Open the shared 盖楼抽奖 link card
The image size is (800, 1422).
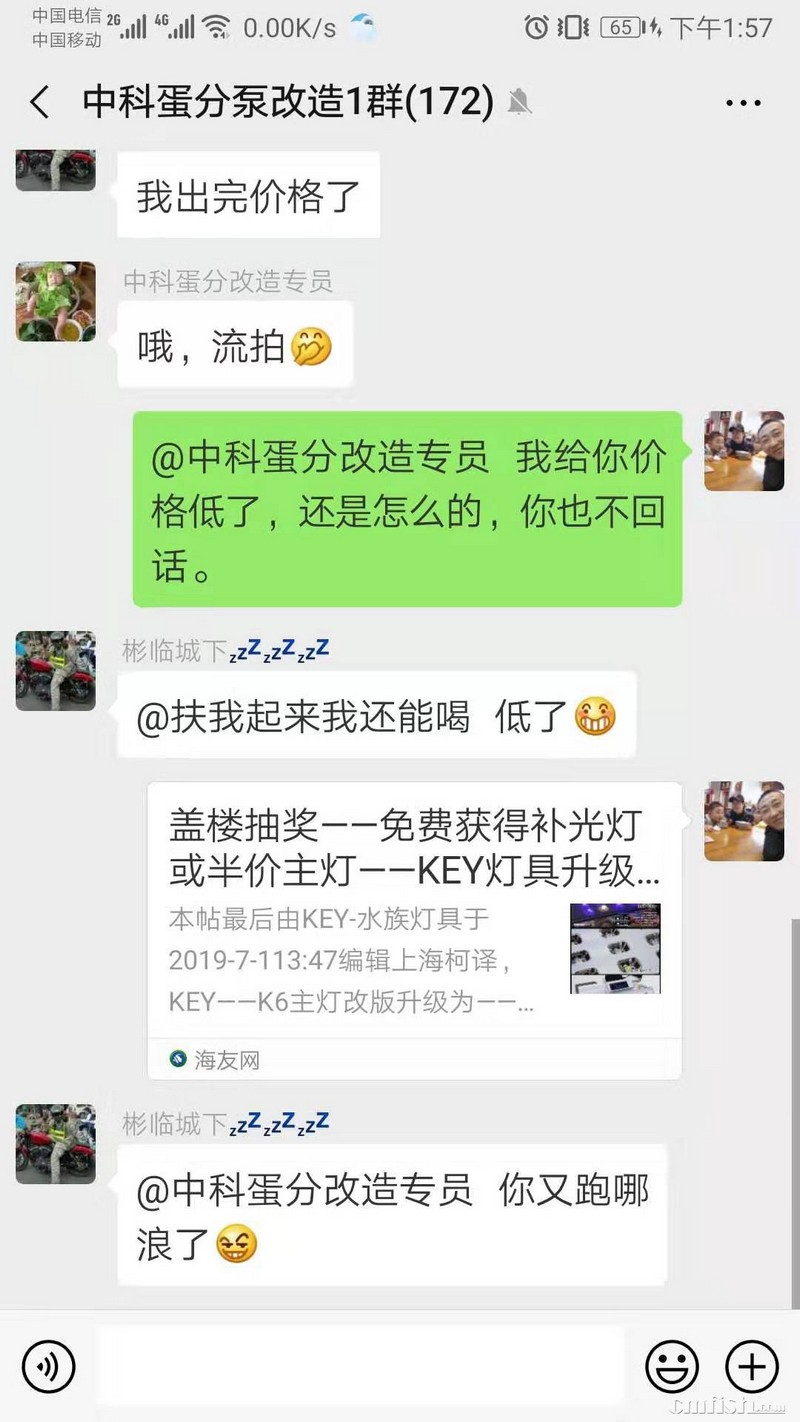pyautogui.click(x=414, y=930)
